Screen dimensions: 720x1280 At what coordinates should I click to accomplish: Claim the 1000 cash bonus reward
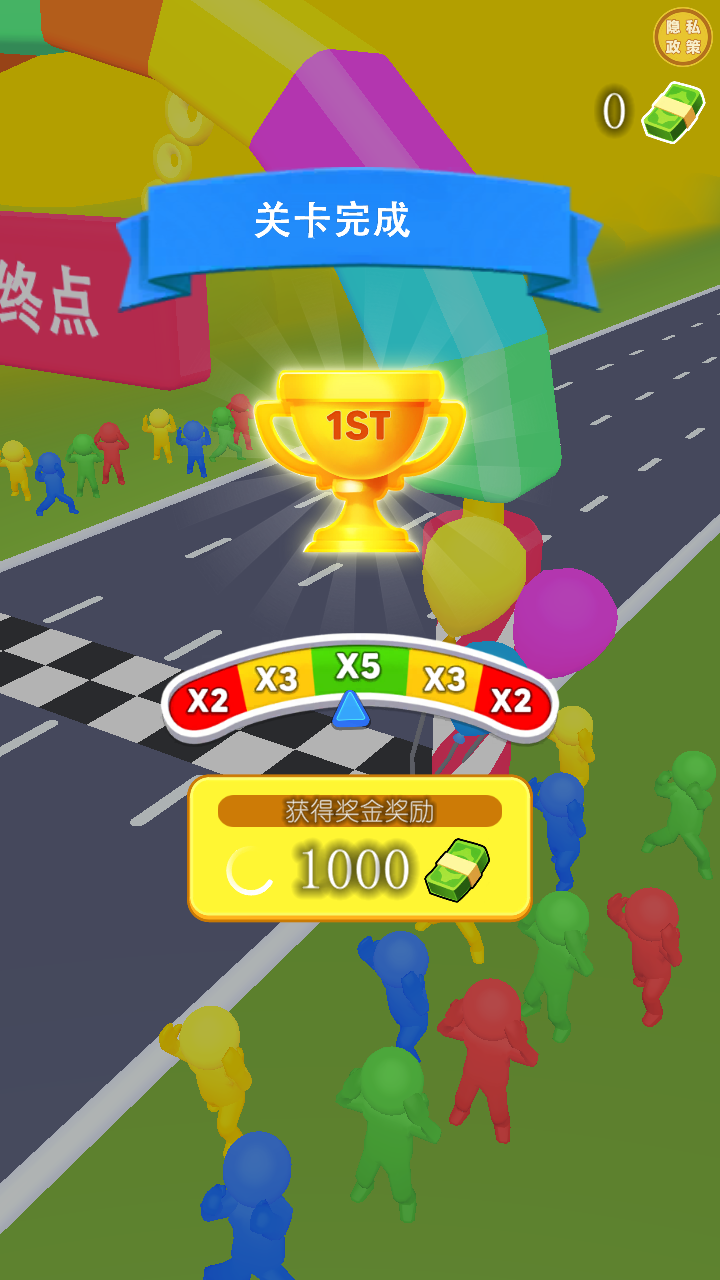(359, 848)
